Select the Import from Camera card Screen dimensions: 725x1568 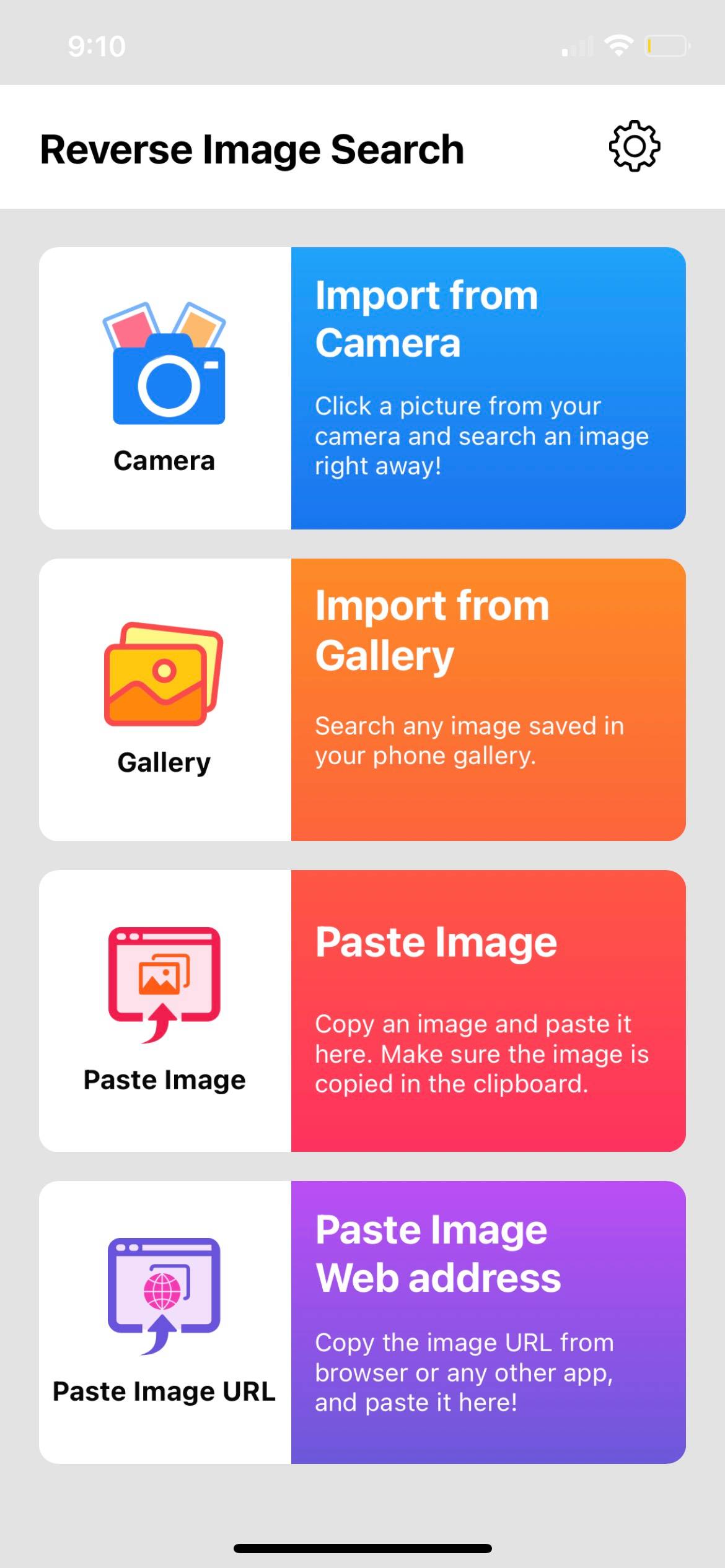tap(362, 388)
